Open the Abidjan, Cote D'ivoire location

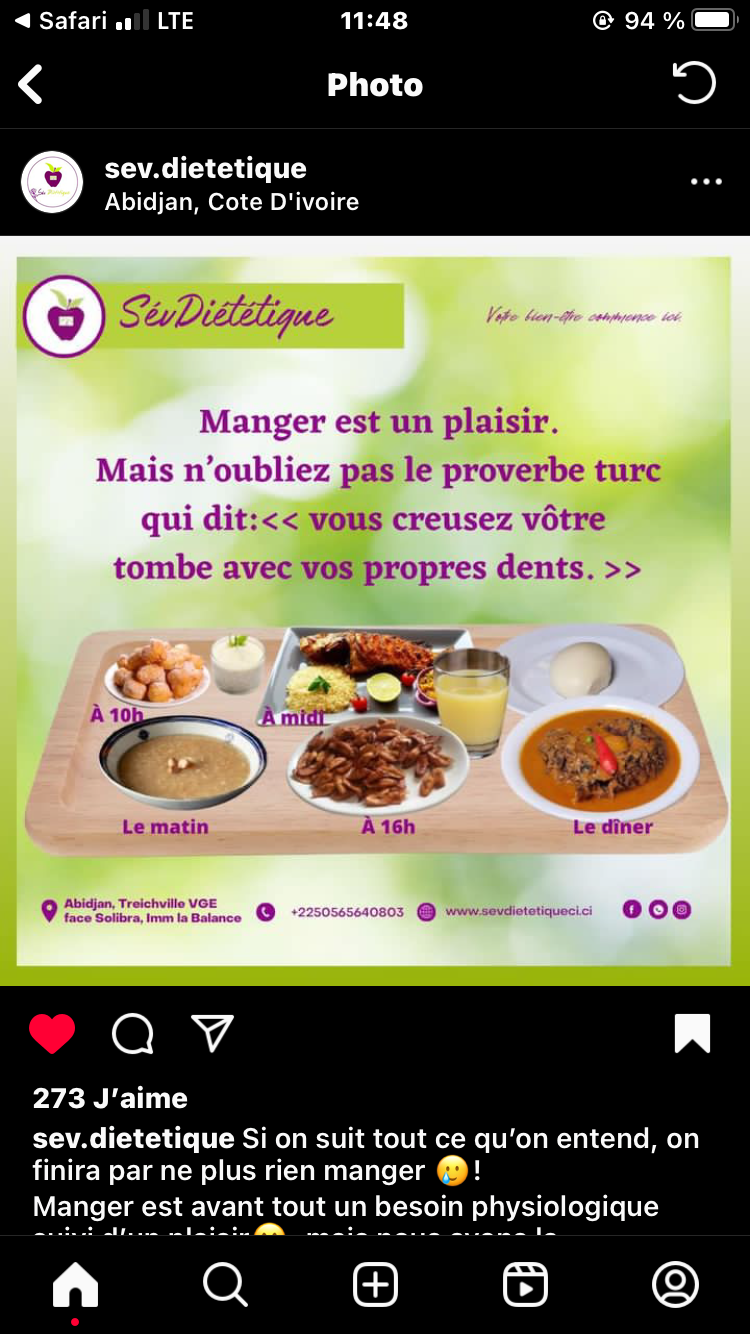pos(231,202)
